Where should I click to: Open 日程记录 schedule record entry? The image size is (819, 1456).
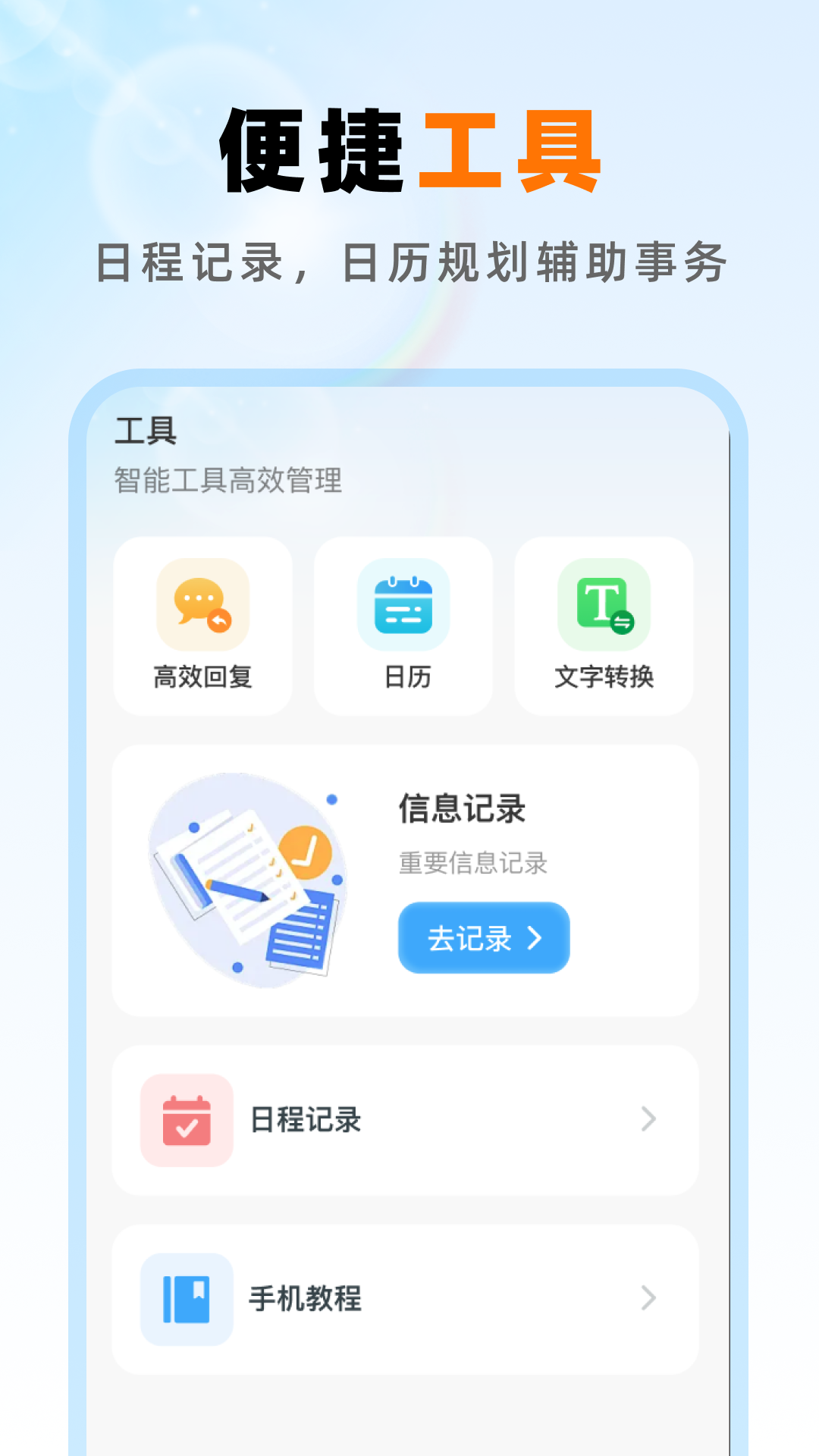(x=303, y=1120)
